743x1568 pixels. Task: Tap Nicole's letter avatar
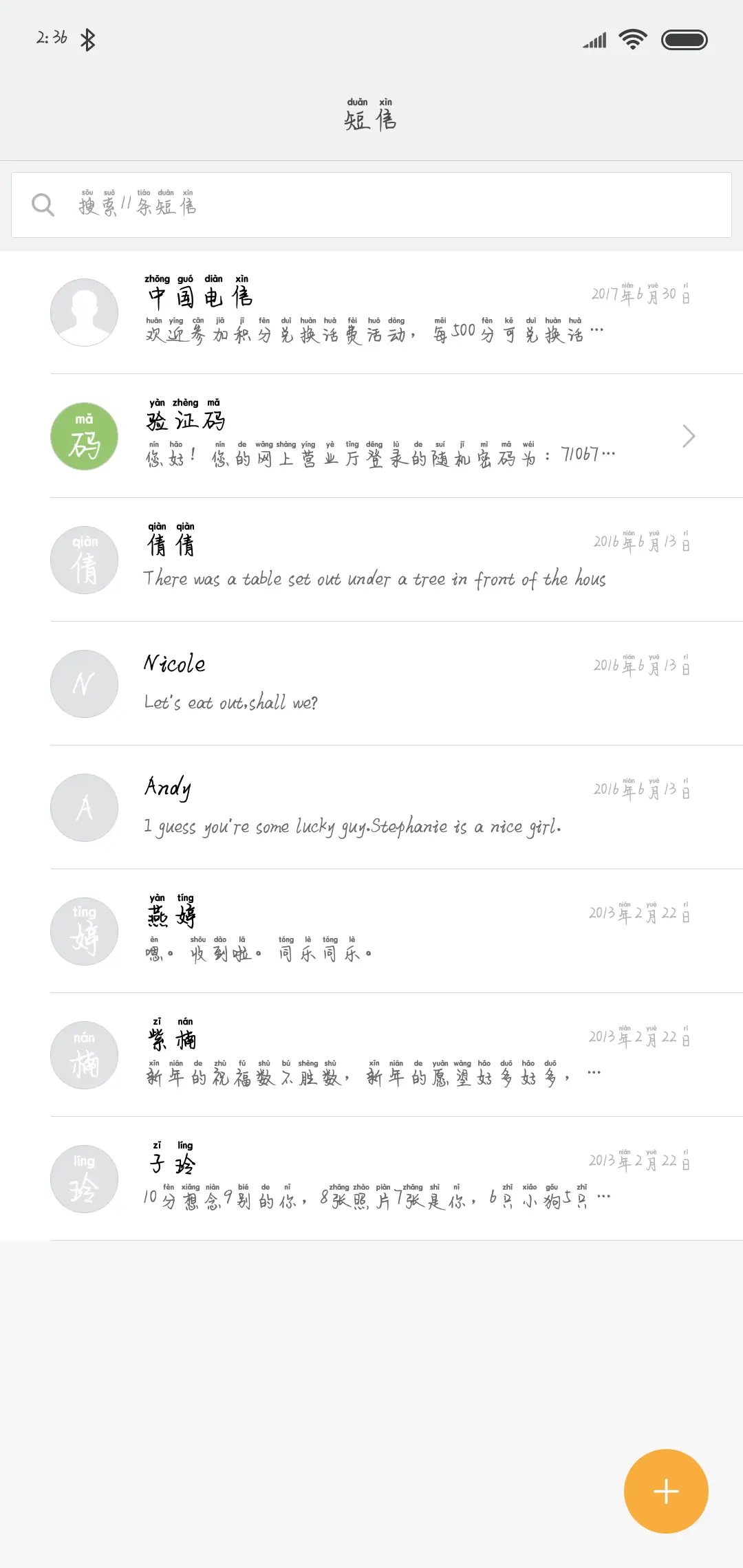(84, 684)
